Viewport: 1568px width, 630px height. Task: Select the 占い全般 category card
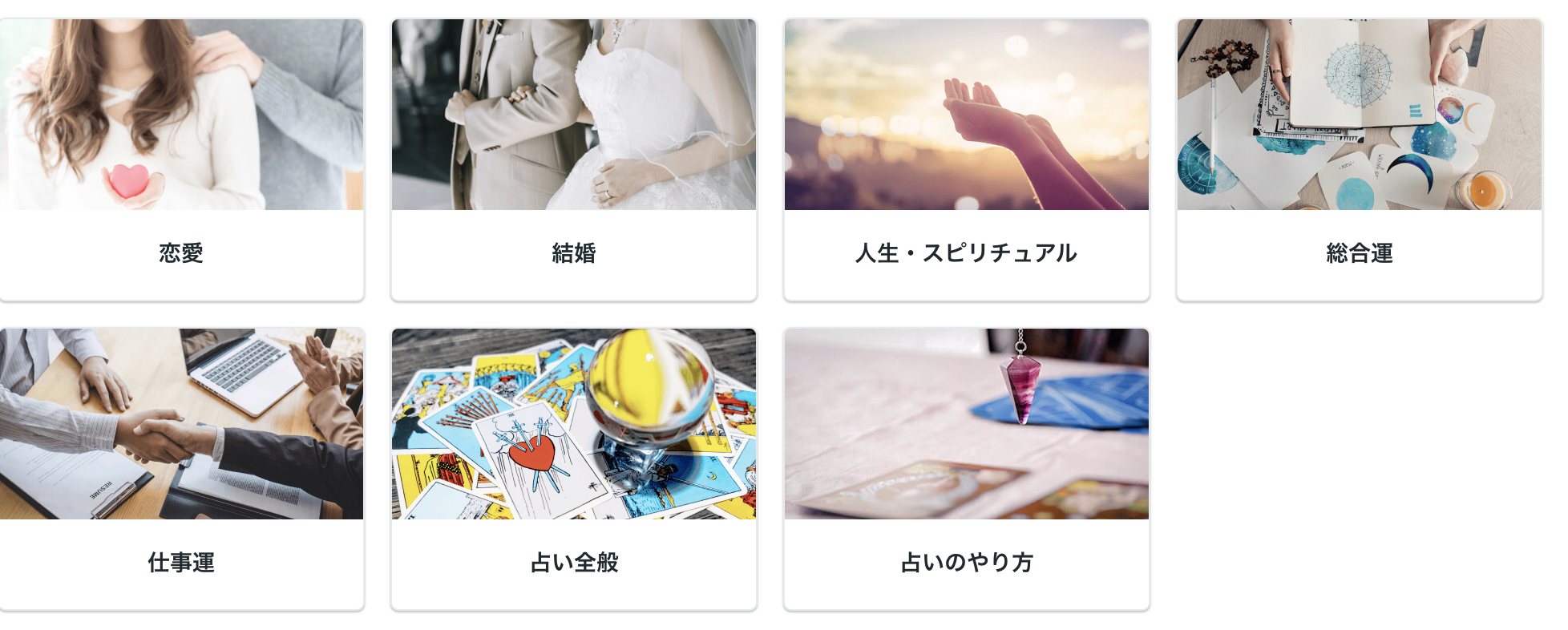573,469
